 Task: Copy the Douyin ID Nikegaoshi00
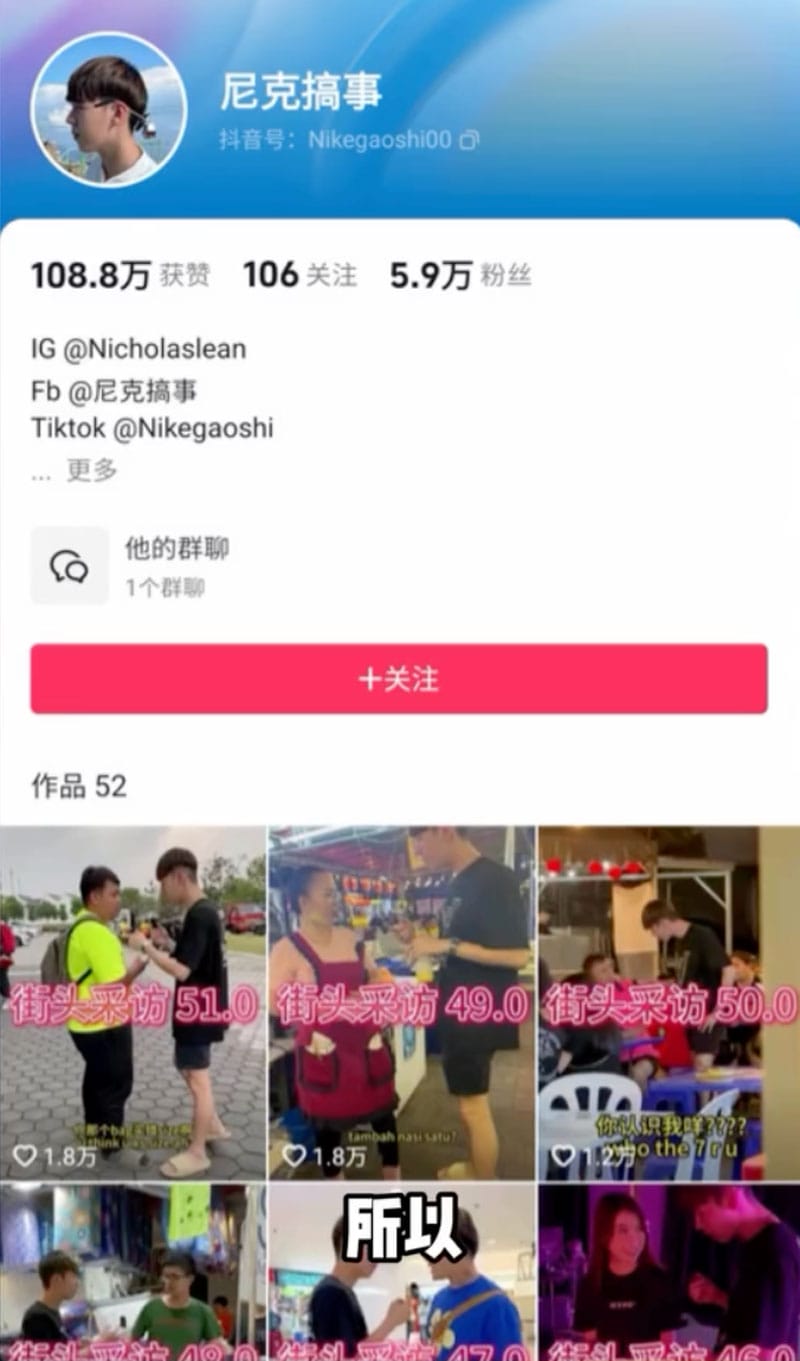click(x=469, y=140)
